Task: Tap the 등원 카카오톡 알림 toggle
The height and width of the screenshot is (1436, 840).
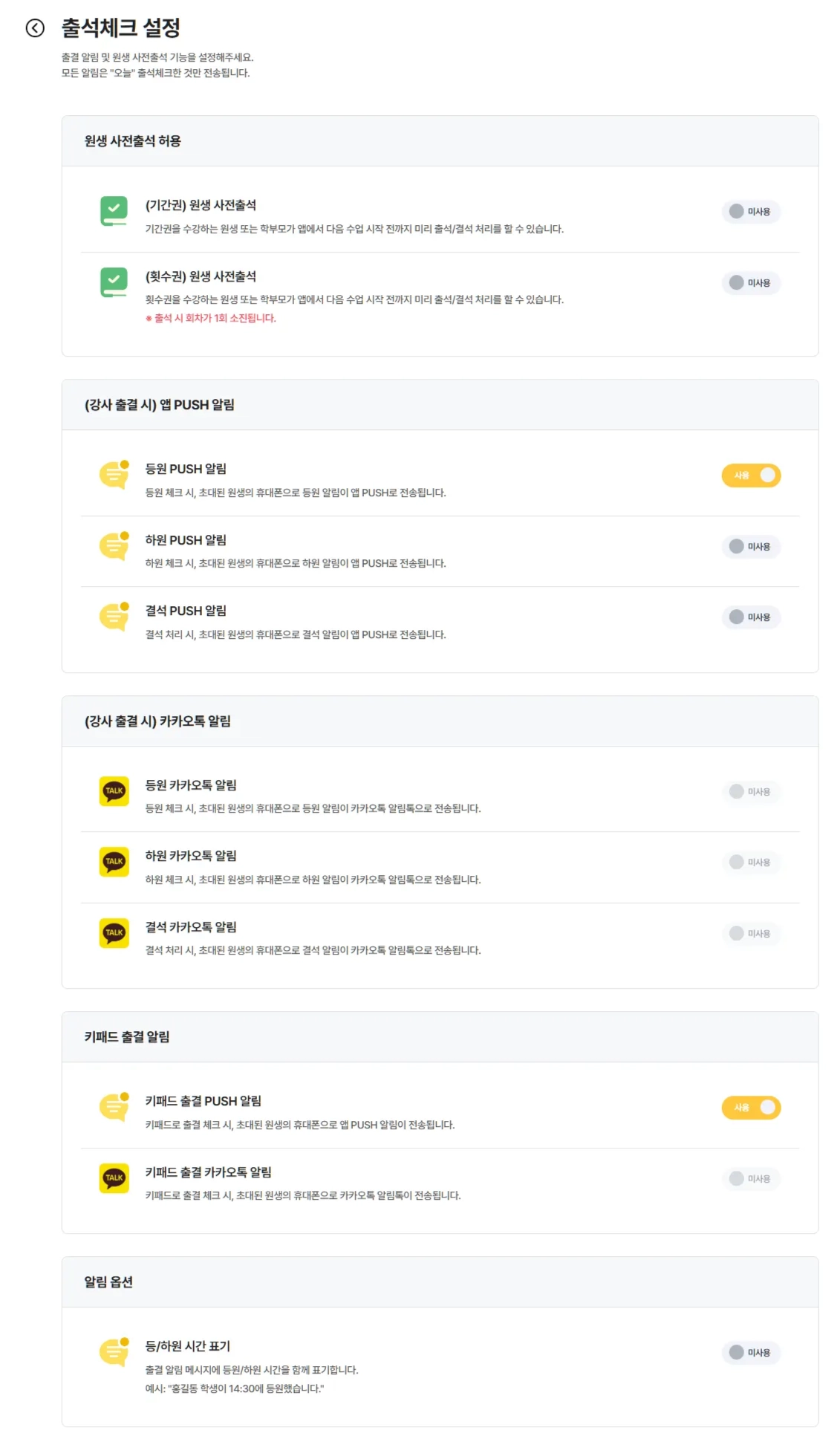Action: [750, 792]
